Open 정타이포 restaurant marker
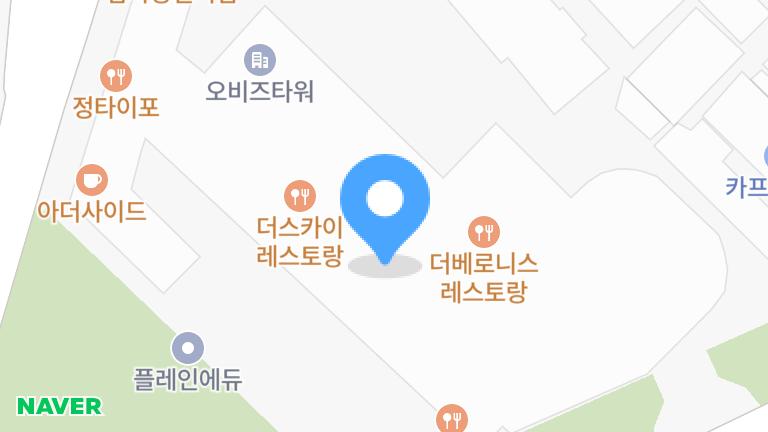Viewport: 768px width, 432px height. 116,75
